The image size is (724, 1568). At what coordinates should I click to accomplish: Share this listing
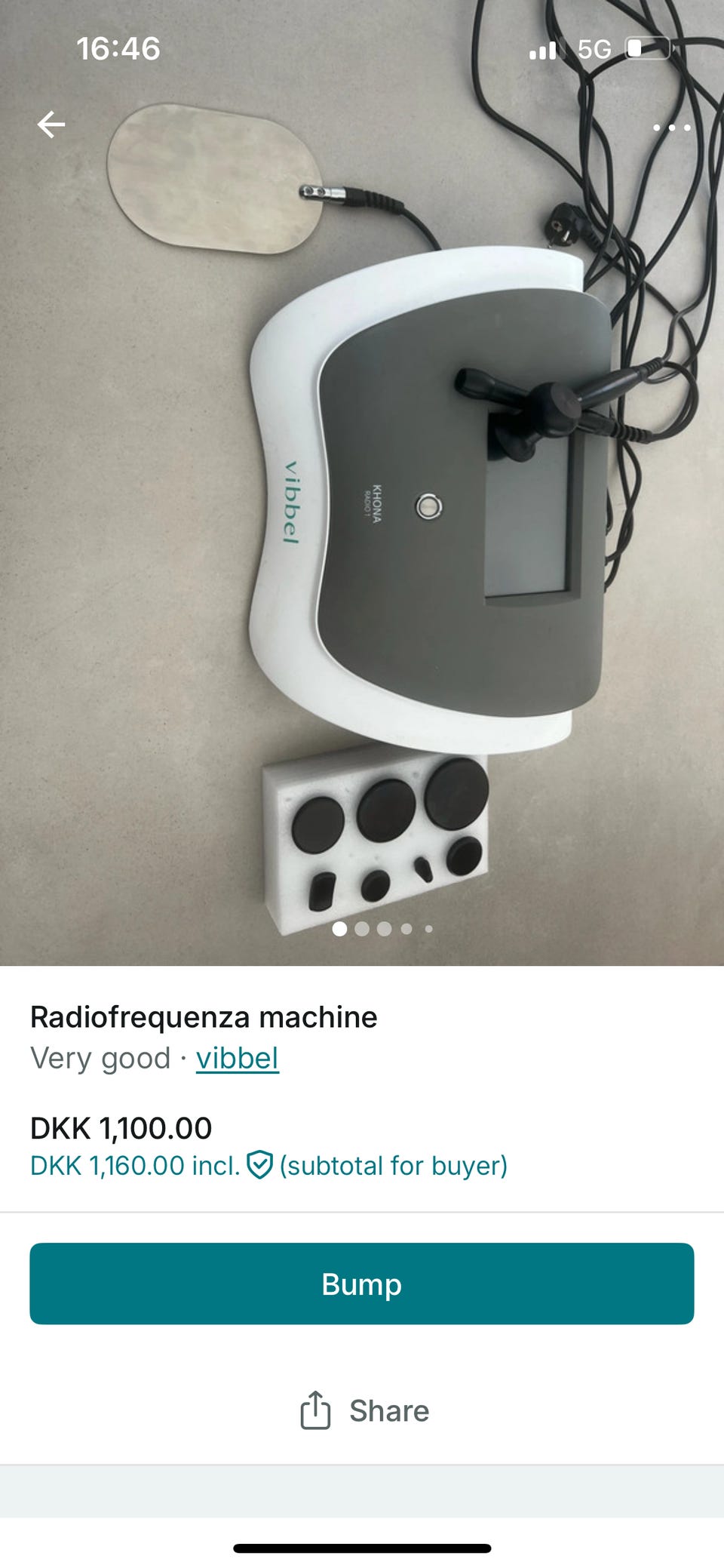(x=364, y=1410)
